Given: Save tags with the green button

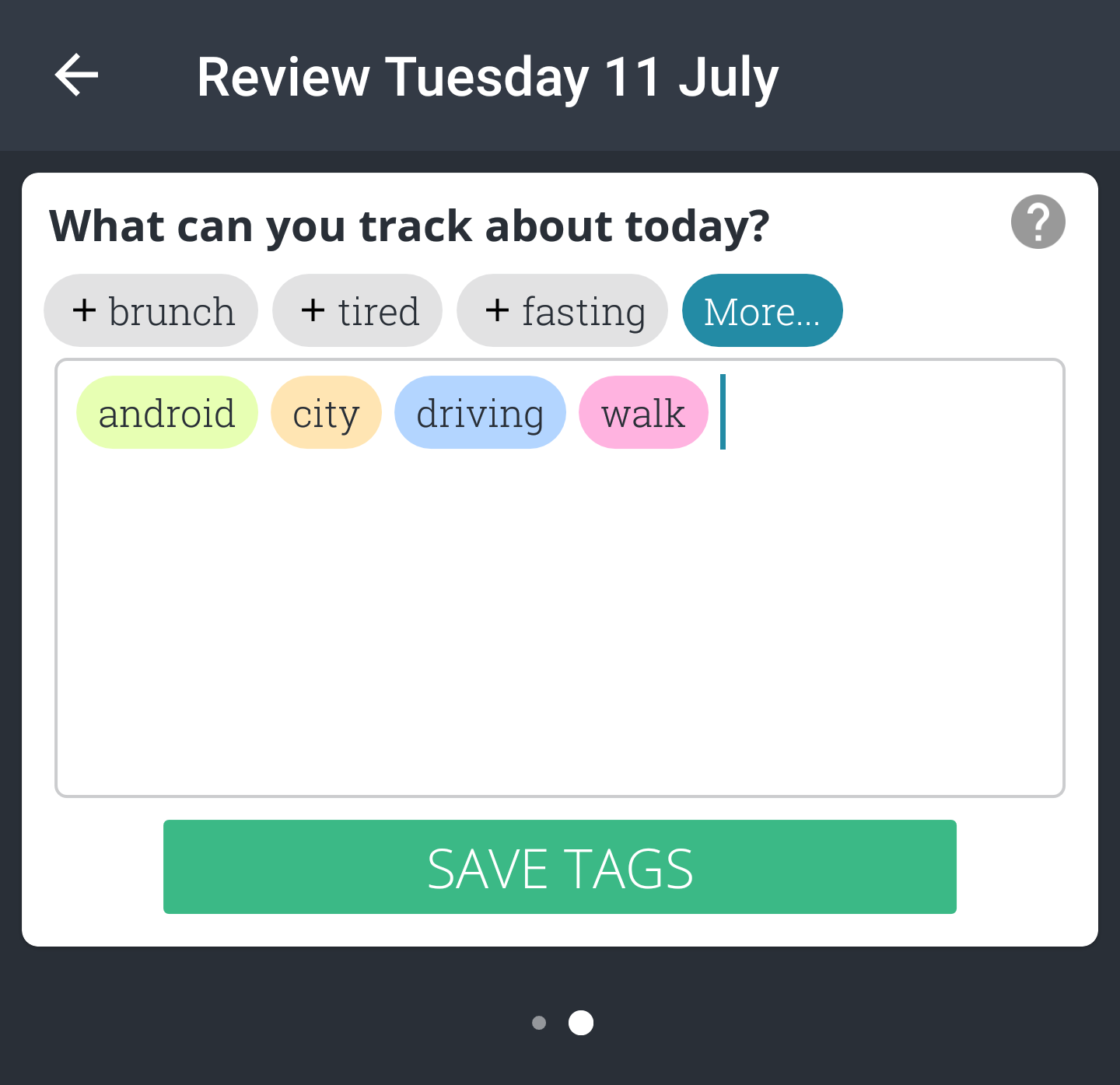Looking at the screenshot, I should (560, 867).
